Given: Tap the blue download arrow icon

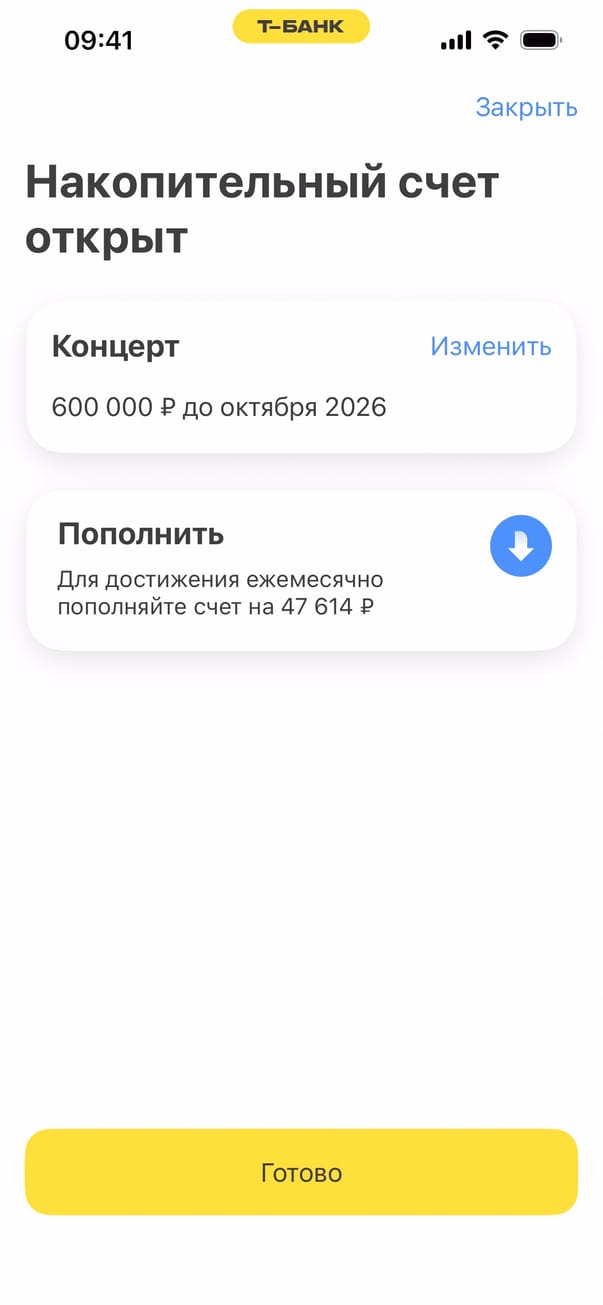Looking at the screenshot, I should tap(520, 546).
